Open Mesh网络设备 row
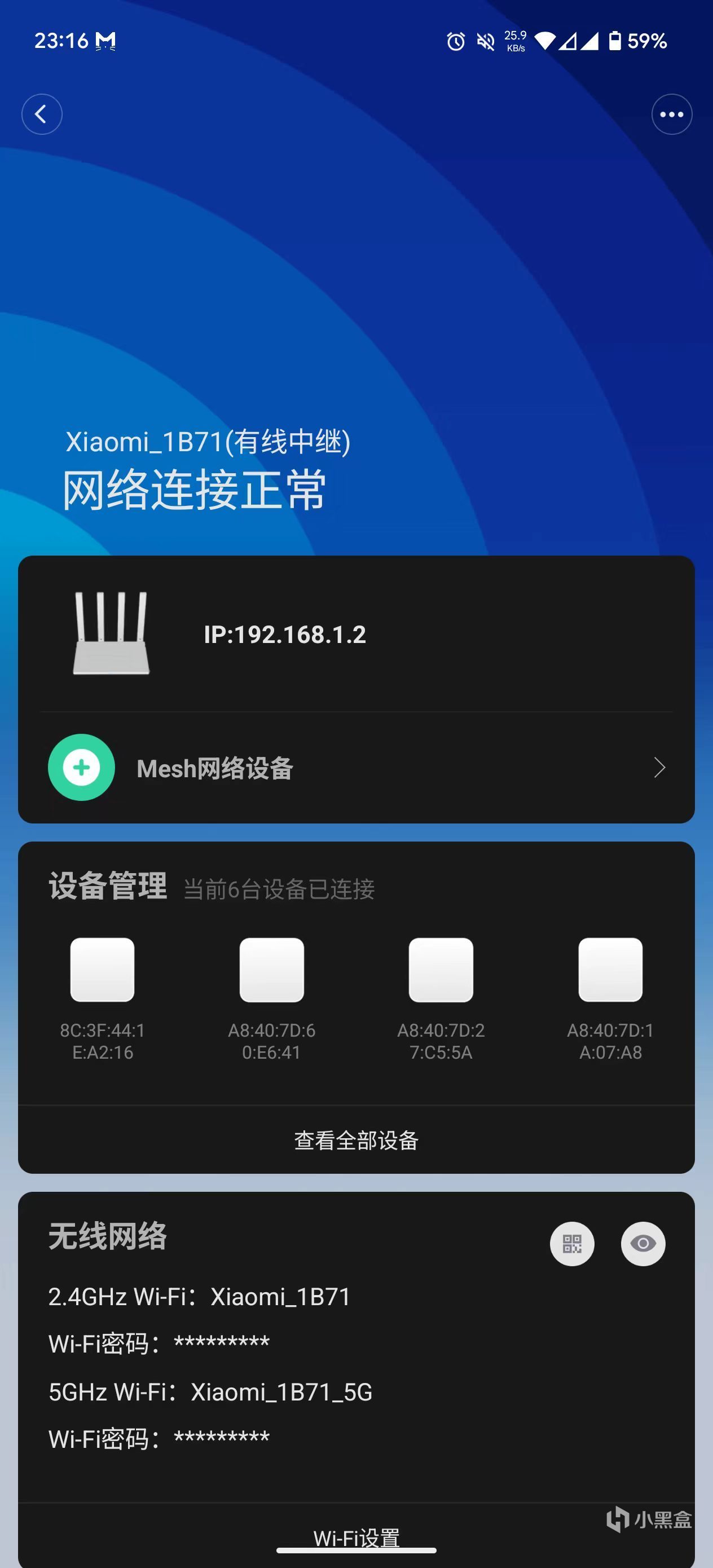This screenshot has width=713, height=1568. click(x=356, y=768)
